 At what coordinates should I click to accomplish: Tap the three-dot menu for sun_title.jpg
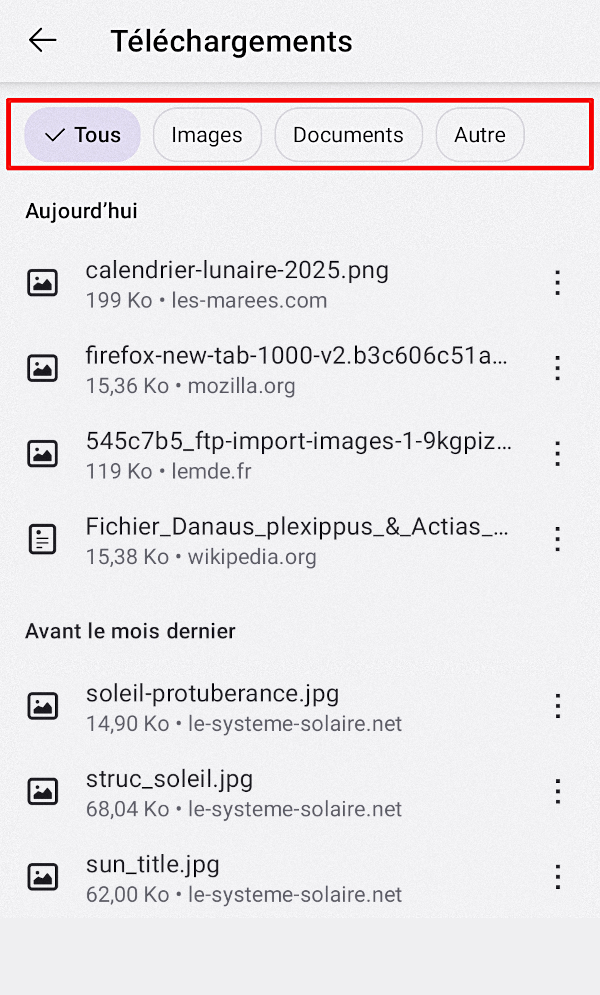coord(558,878)
